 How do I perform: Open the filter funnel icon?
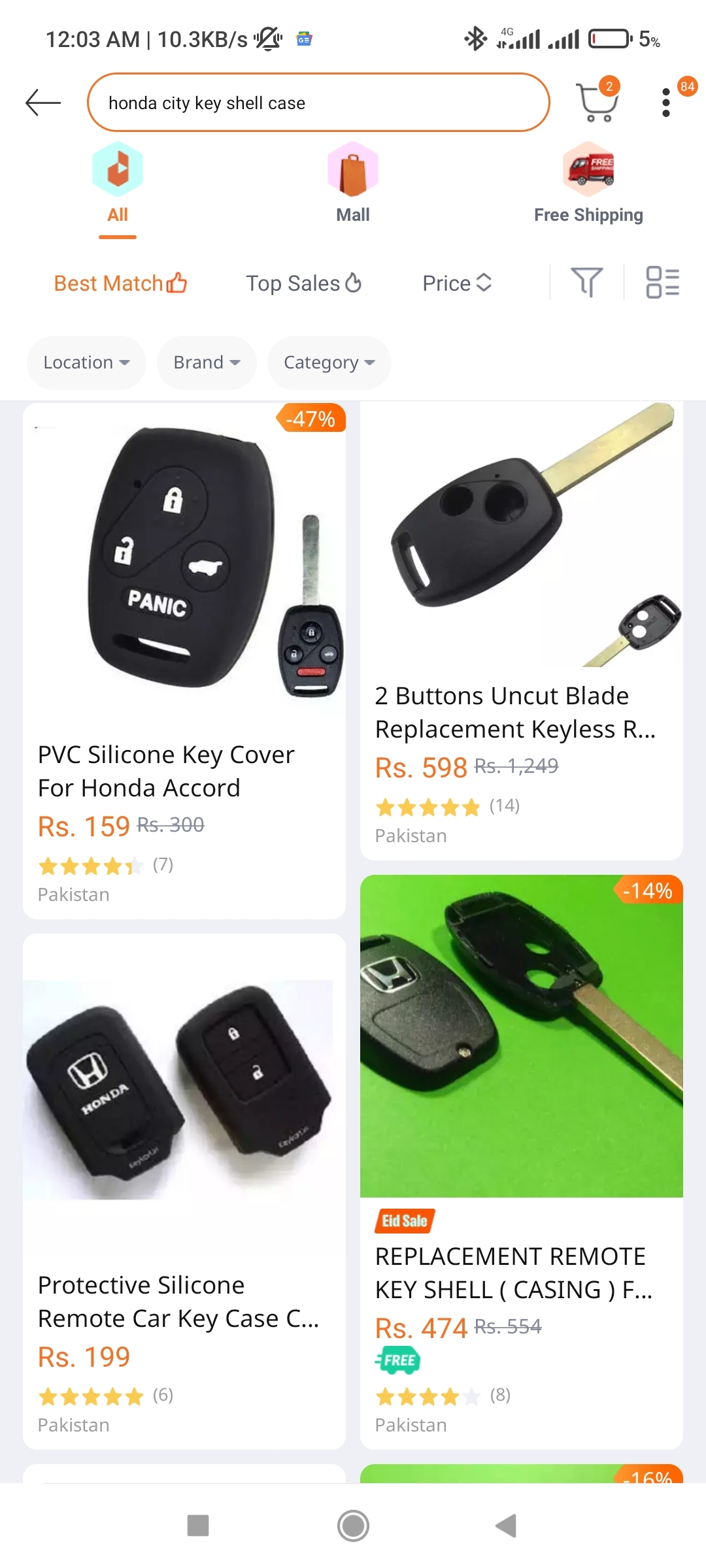586,282
